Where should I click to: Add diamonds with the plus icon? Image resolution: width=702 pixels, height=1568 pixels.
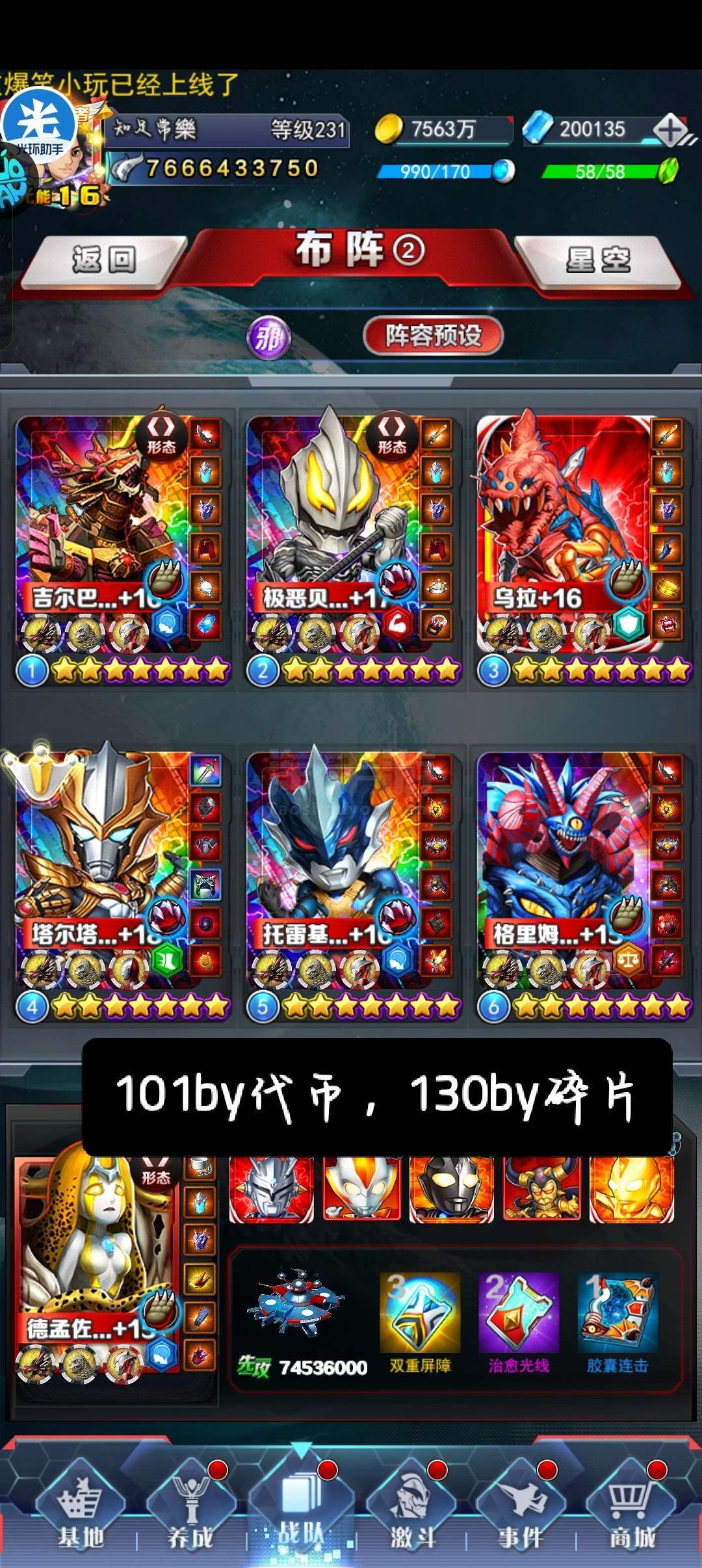(x=671, y=130)
